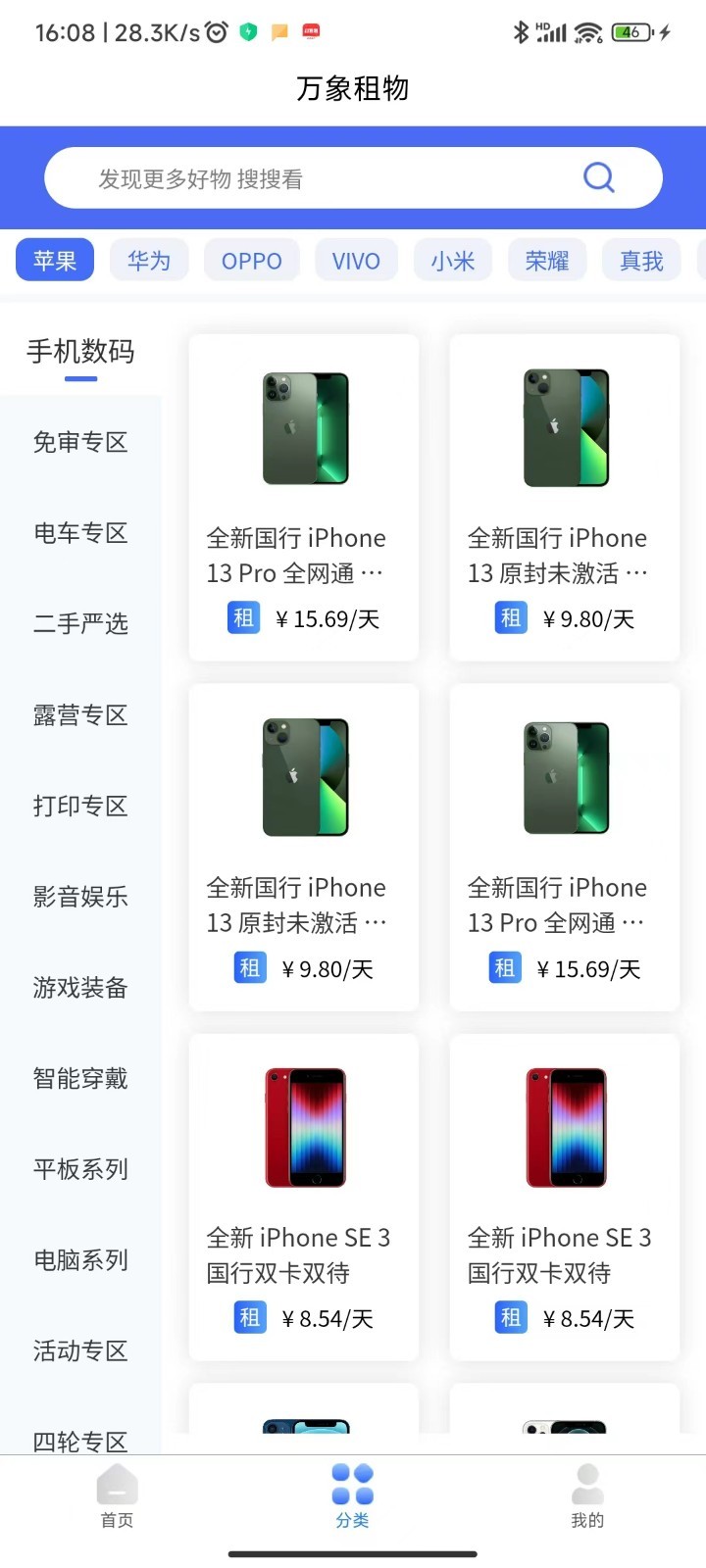Select the 荣耀 brand tab
The width and height of the screenshot is (706, 1568).
(546, 260)
